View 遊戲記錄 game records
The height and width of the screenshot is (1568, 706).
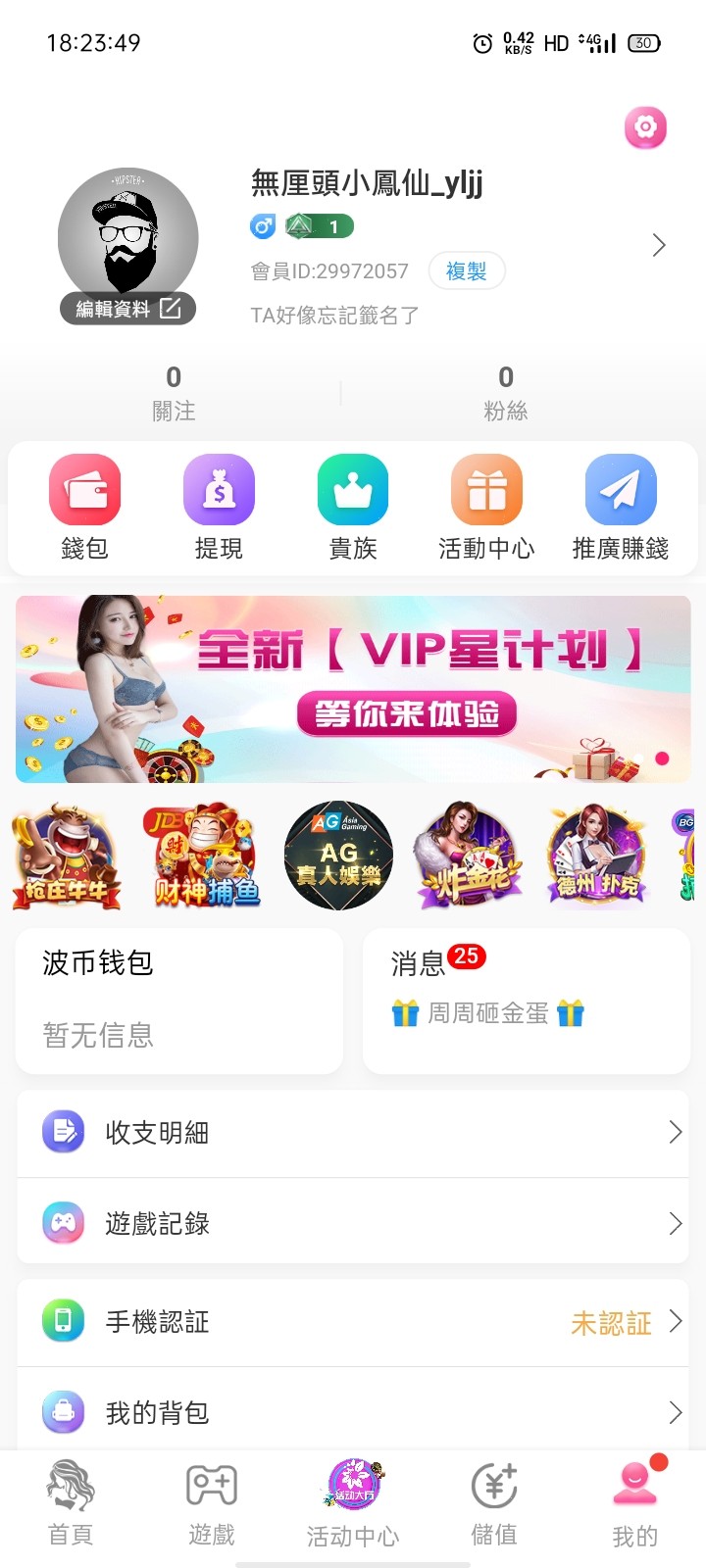click(x=353, y=1223)
